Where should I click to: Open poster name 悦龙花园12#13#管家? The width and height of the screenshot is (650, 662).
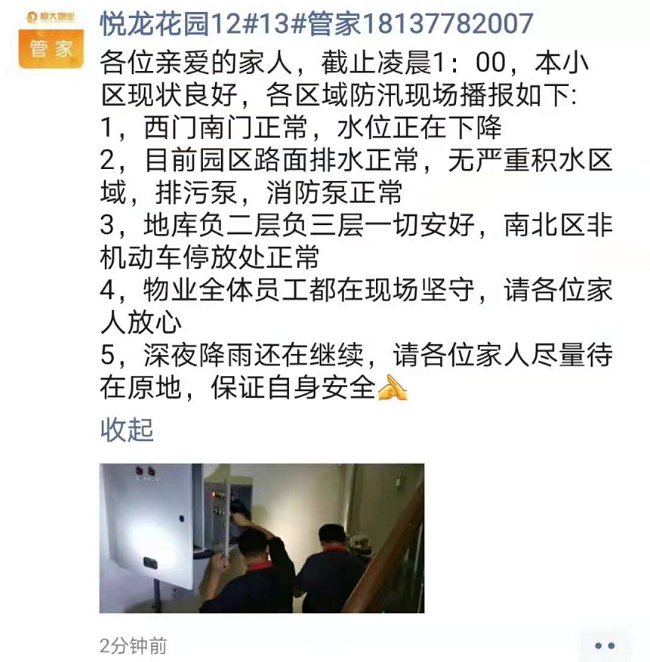coord(316,24)
